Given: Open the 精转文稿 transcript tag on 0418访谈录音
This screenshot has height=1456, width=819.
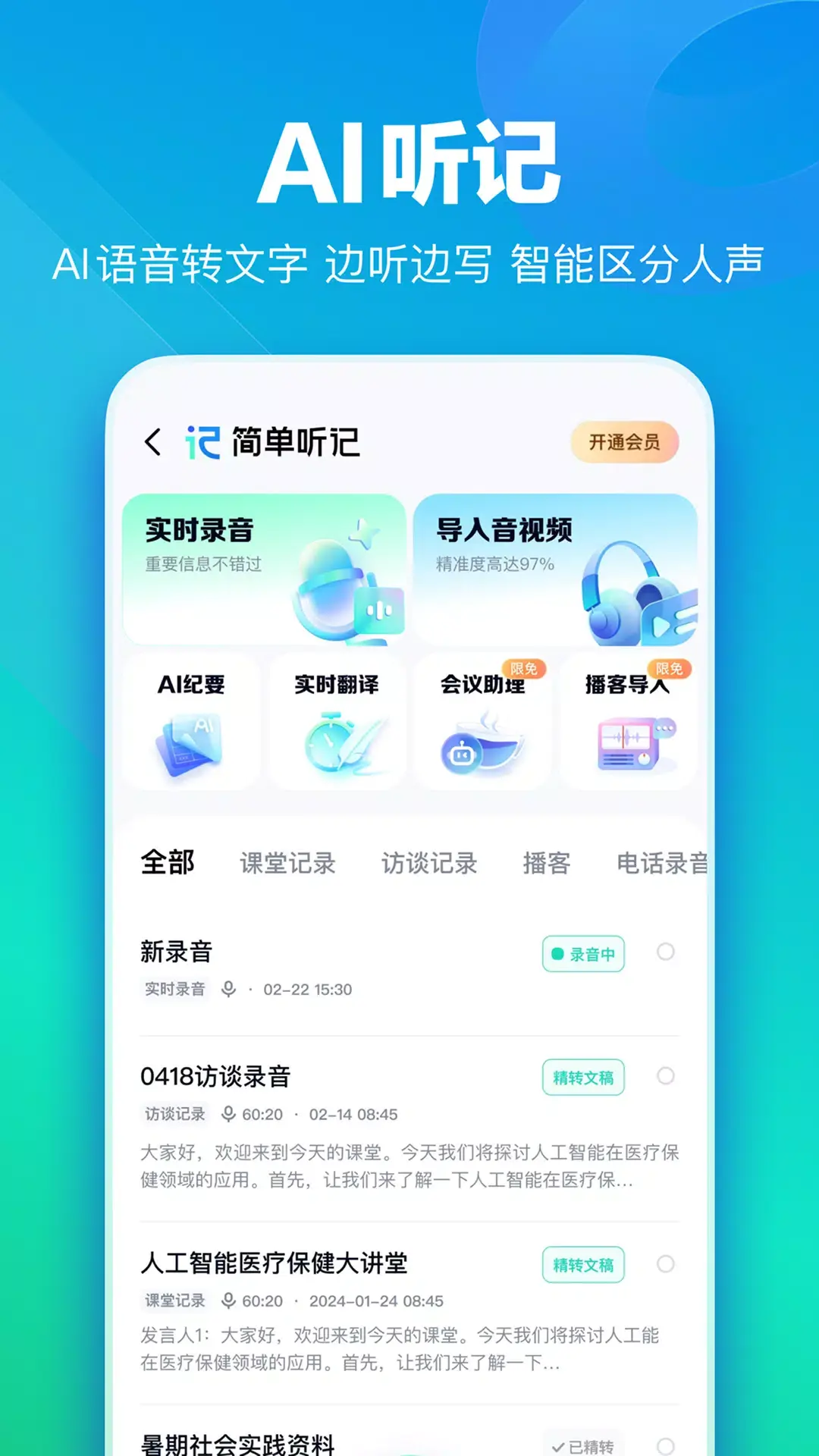Looking at the screenshot, I should click(584, 1076).
